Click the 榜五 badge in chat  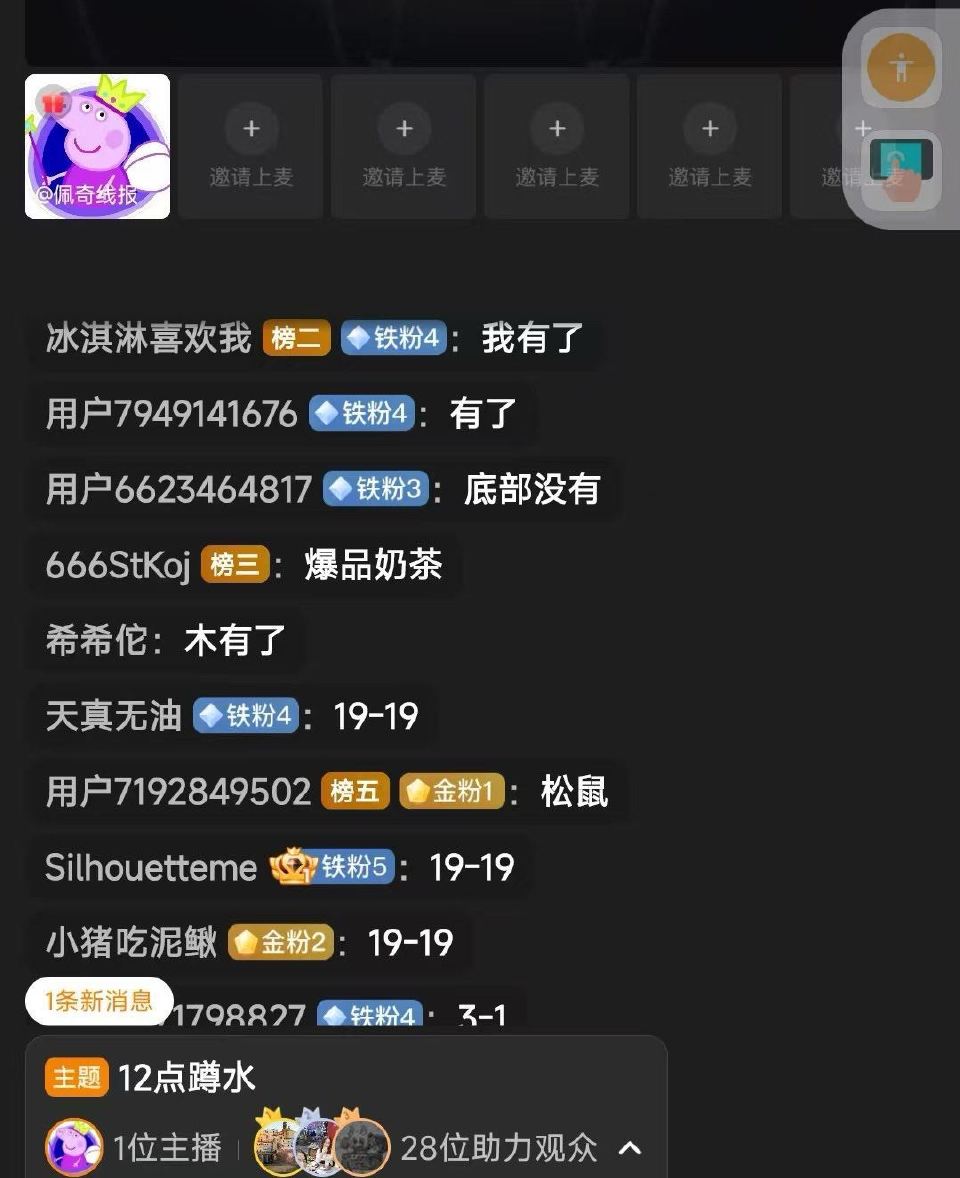click(355, 790)
